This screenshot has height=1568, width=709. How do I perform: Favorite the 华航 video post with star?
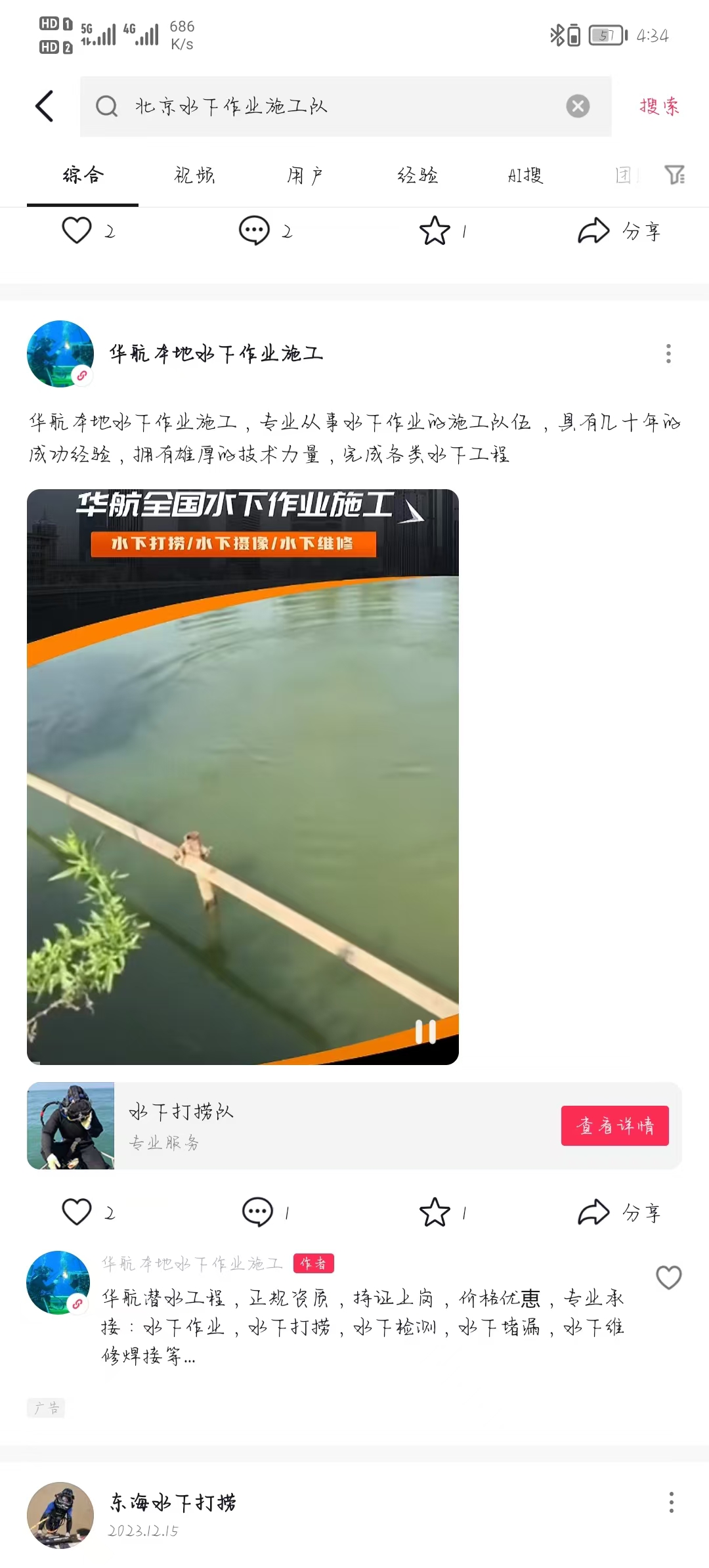pyautogui.click(x=435, y=1212)
